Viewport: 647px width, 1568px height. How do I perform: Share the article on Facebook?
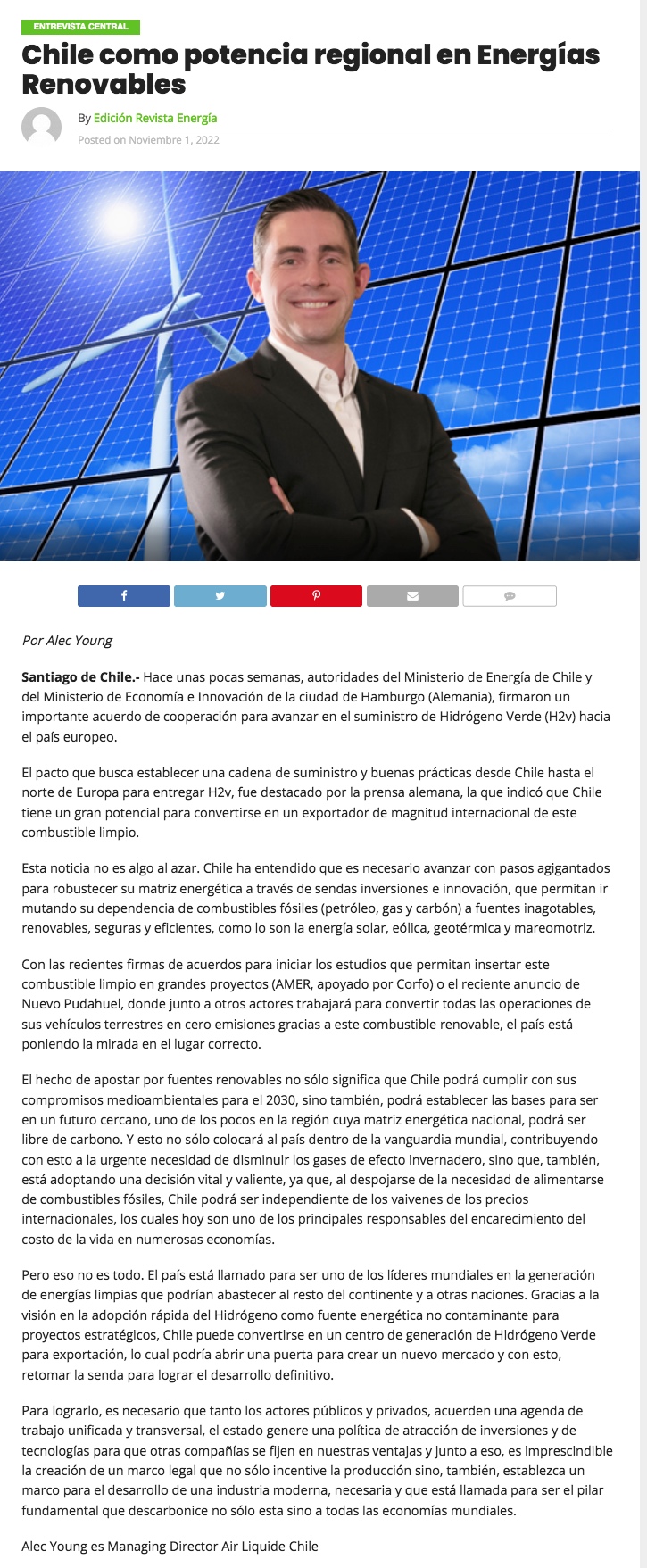coord(124,596)
